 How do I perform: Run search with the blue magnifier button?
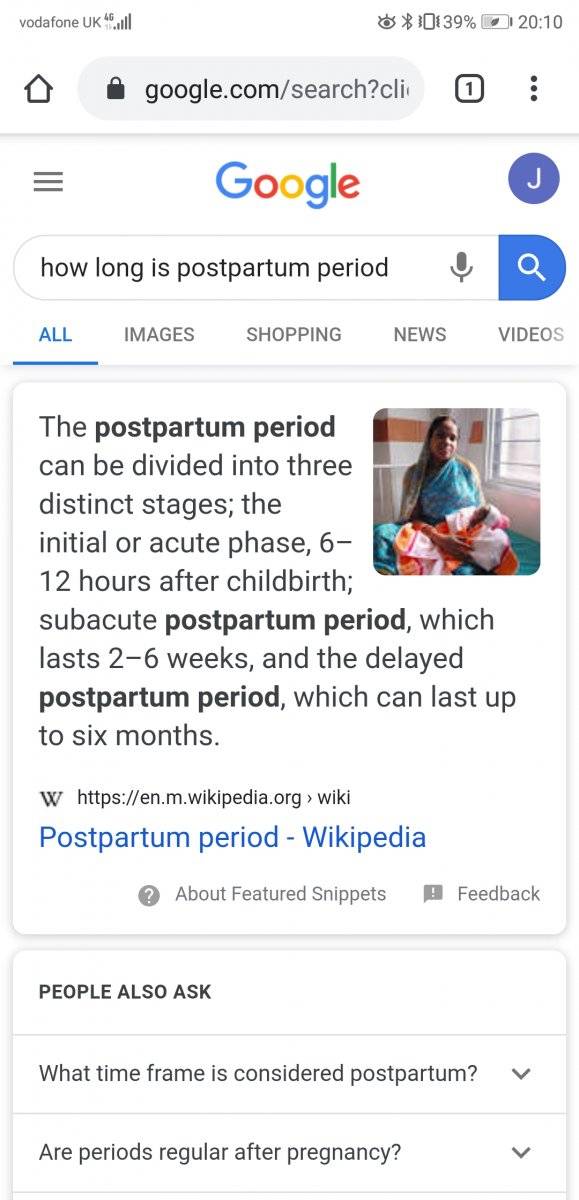[532, 268]
